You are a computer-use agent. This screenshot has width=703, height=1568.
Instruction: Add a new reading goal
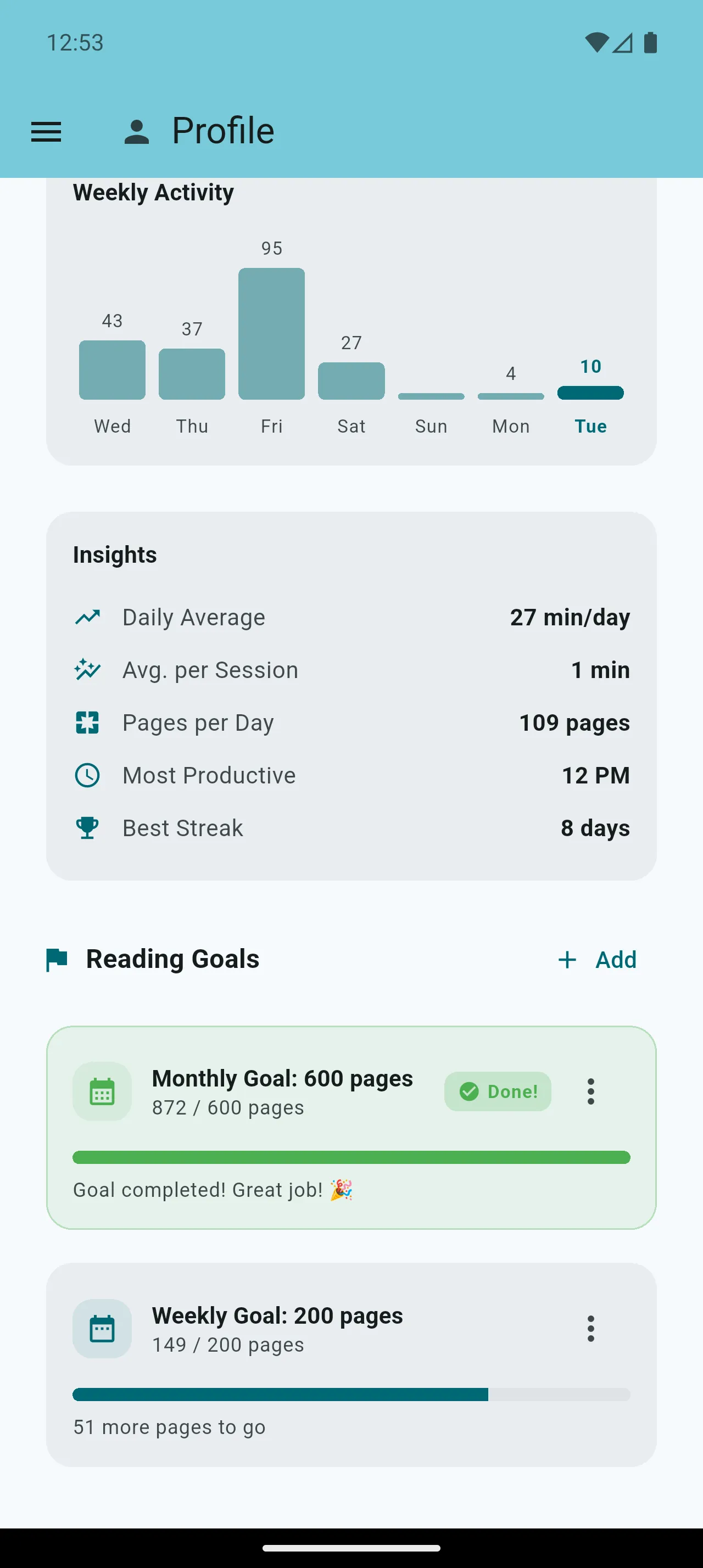click(x=597, y=959)
